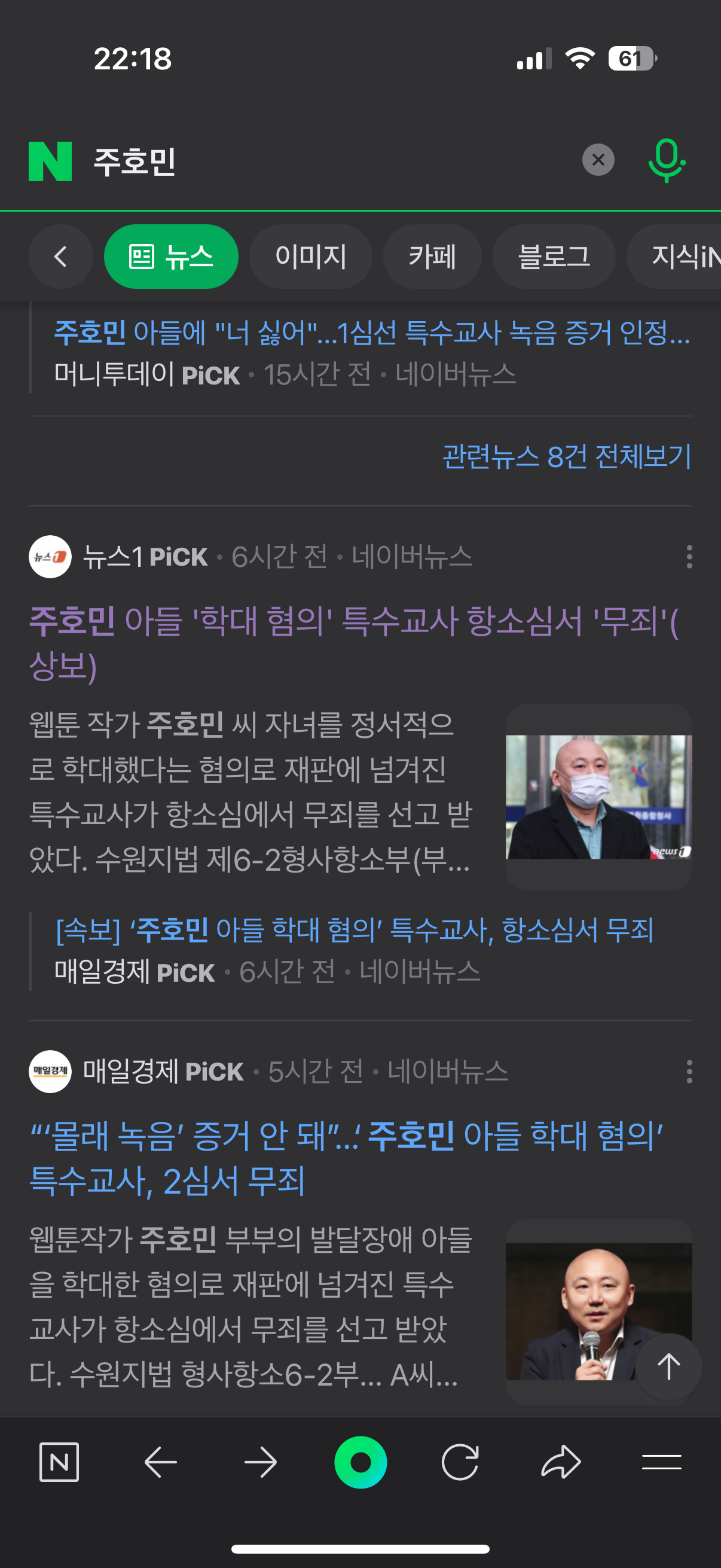
Task: View all 8 related news (관련뉴스 전체보기)
Action: (x=566, y=456)
